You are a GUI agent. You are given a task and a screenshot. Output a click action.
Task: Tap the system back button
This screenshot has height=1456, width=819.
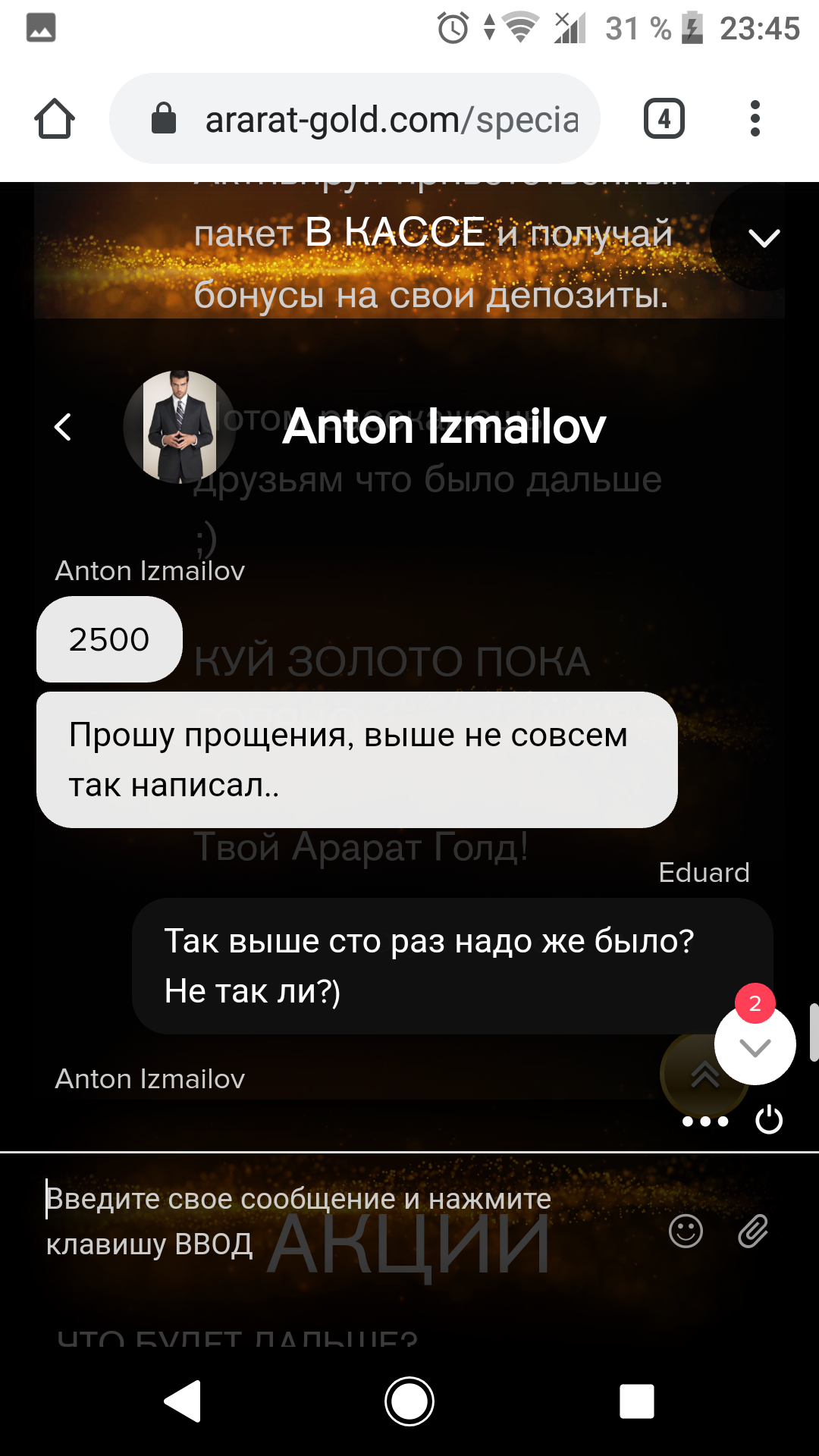184,1401
